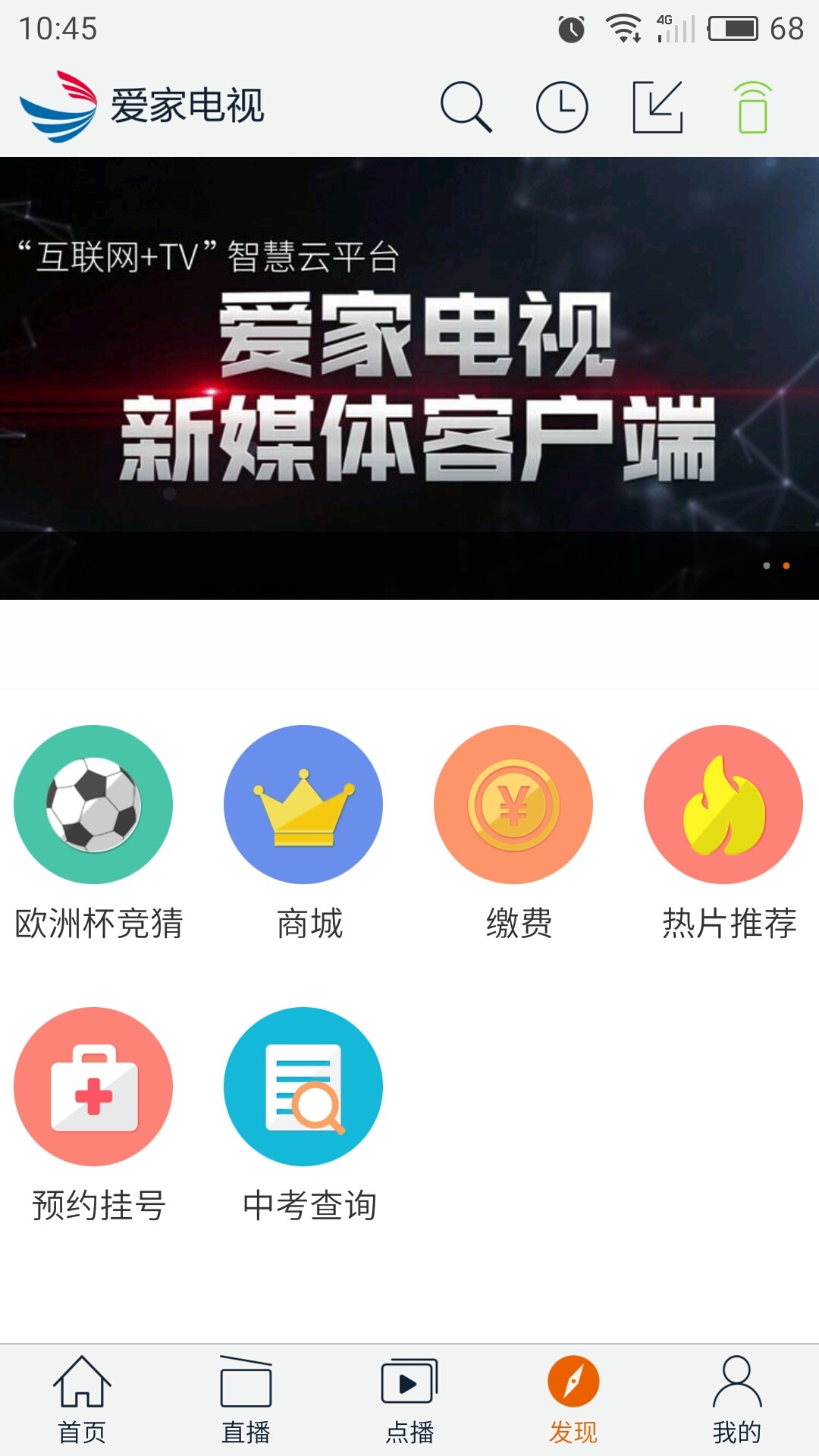The height and width of the screenshot is (1456, 819).
Task: Open the 爱家电视 新媒体客户端 banner
Action: pos(409,378)
